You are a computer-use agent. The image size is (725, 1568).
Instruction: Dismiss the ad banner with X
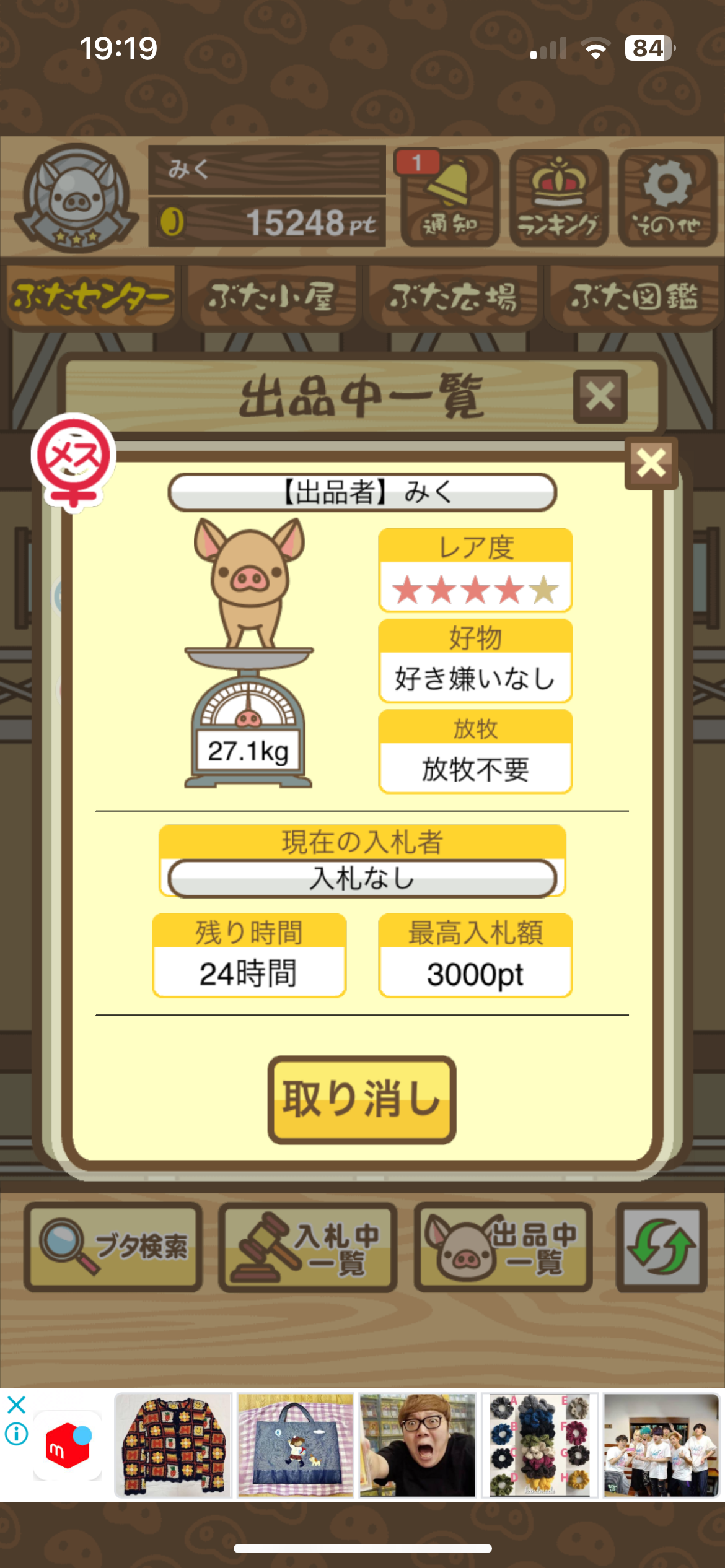pos(17,1405)
